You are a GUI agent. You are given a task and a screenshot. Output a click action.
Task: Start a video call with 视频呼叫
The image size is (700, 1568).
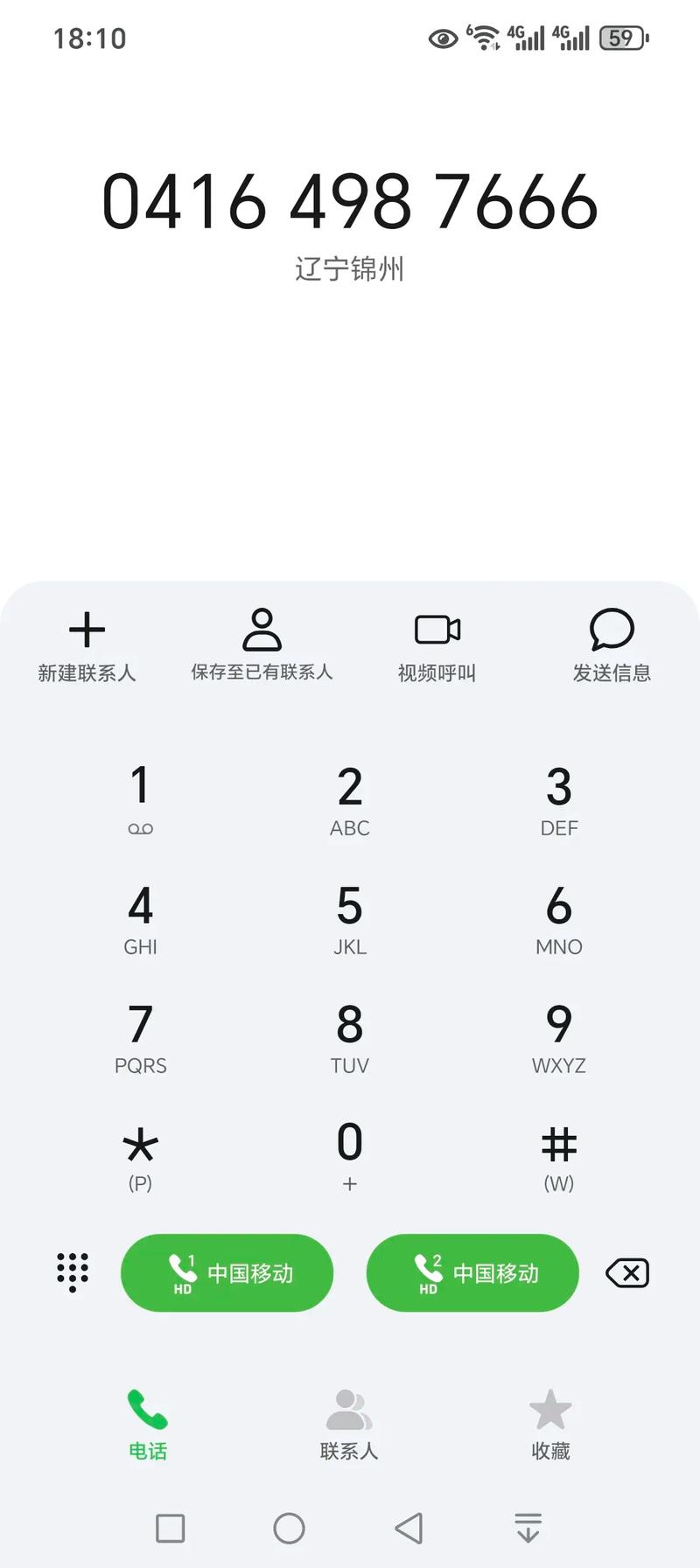click(436, 643)
